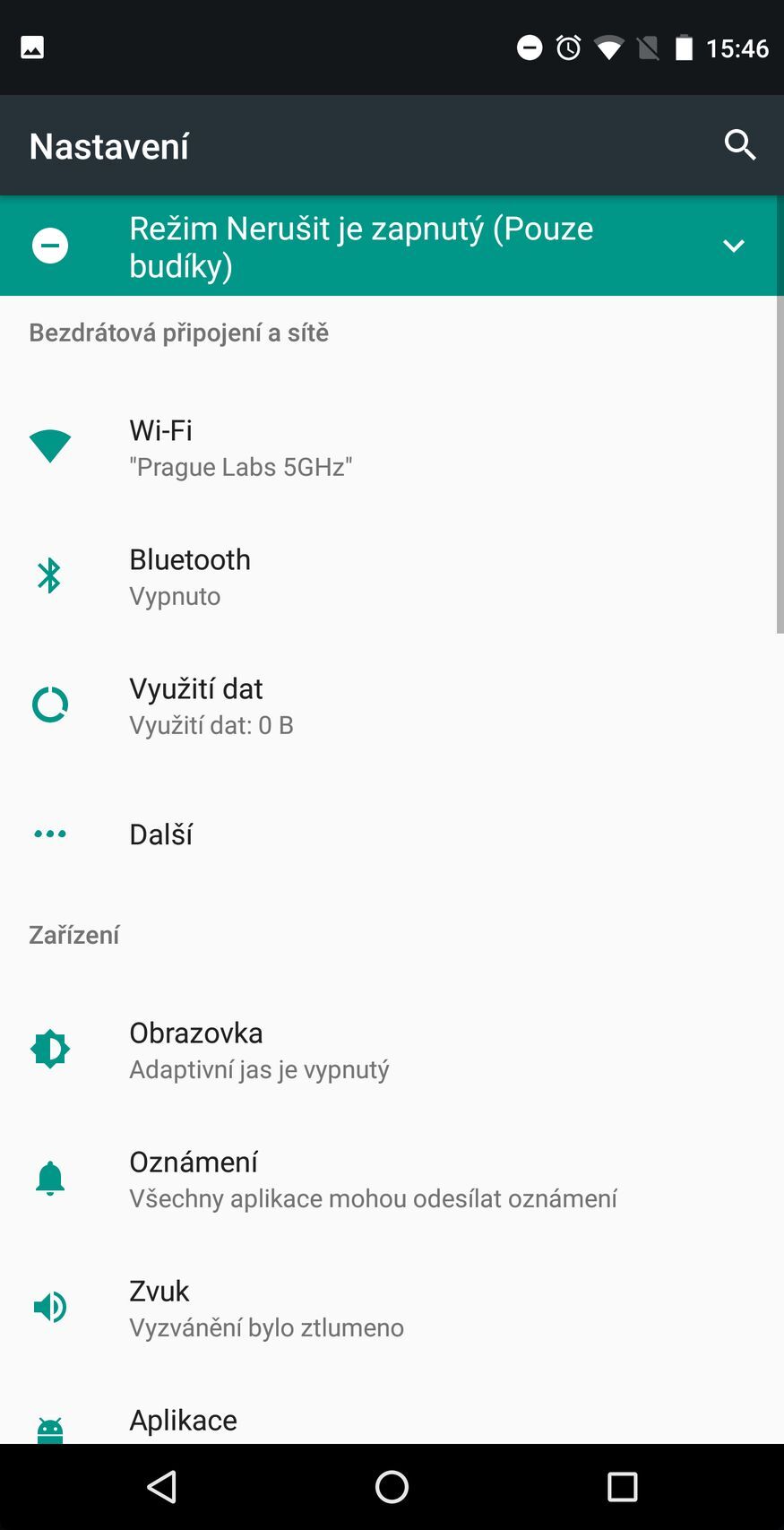Open Bluetooth settings via the Bluetooth icon
This screenshot has height=1530, width=784.
pos(50,575)
